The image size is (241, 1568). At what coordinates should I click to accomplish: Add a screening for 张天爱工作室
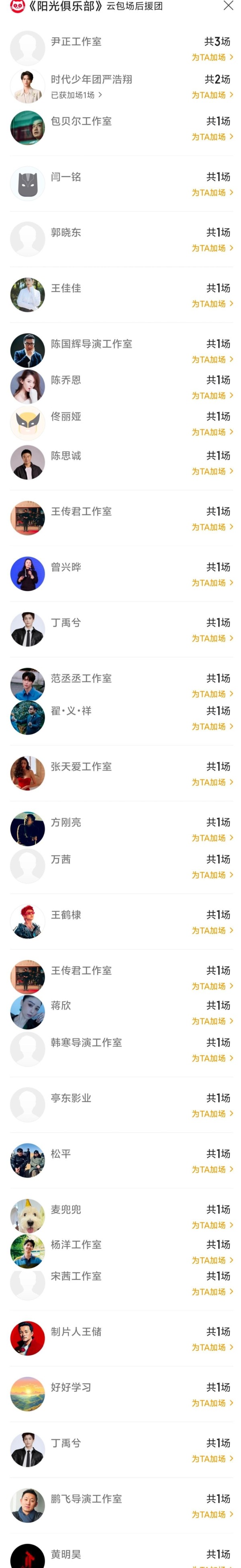pos(212,782)
